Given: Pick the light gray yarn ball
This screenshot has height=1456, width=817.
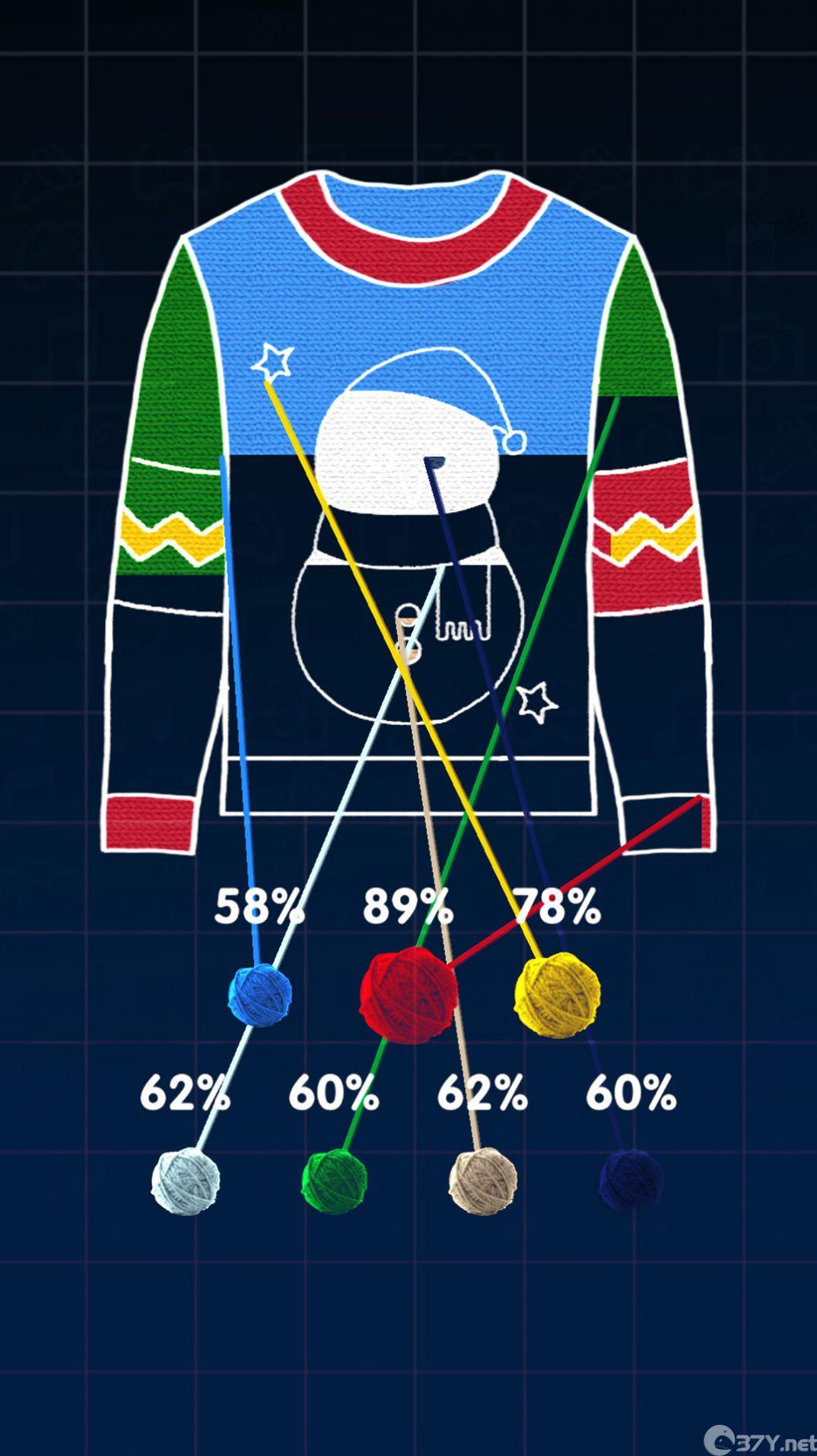Looking at the screenshot, I should [186, 1181].
